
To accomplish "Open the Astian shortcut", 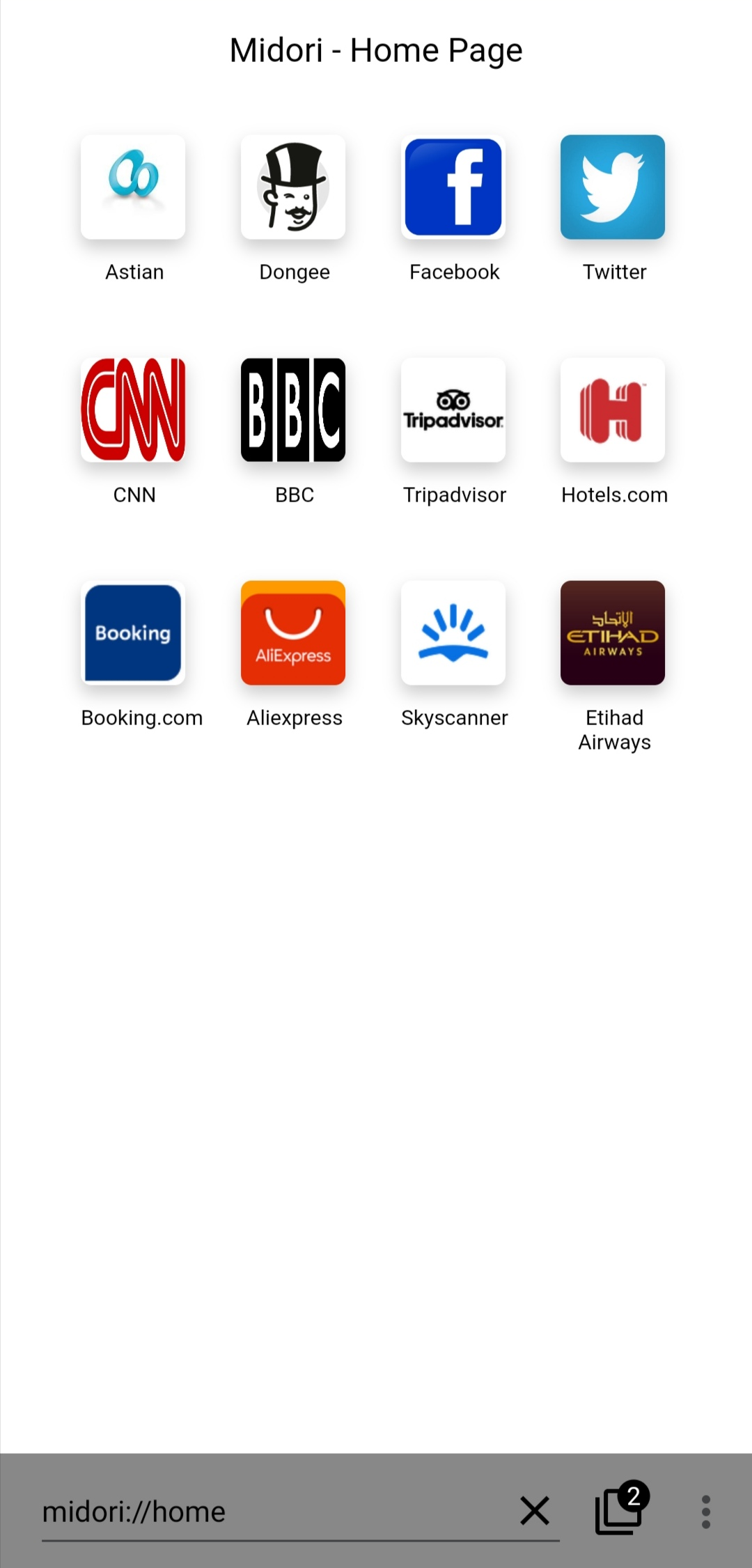I will point(133,187).
